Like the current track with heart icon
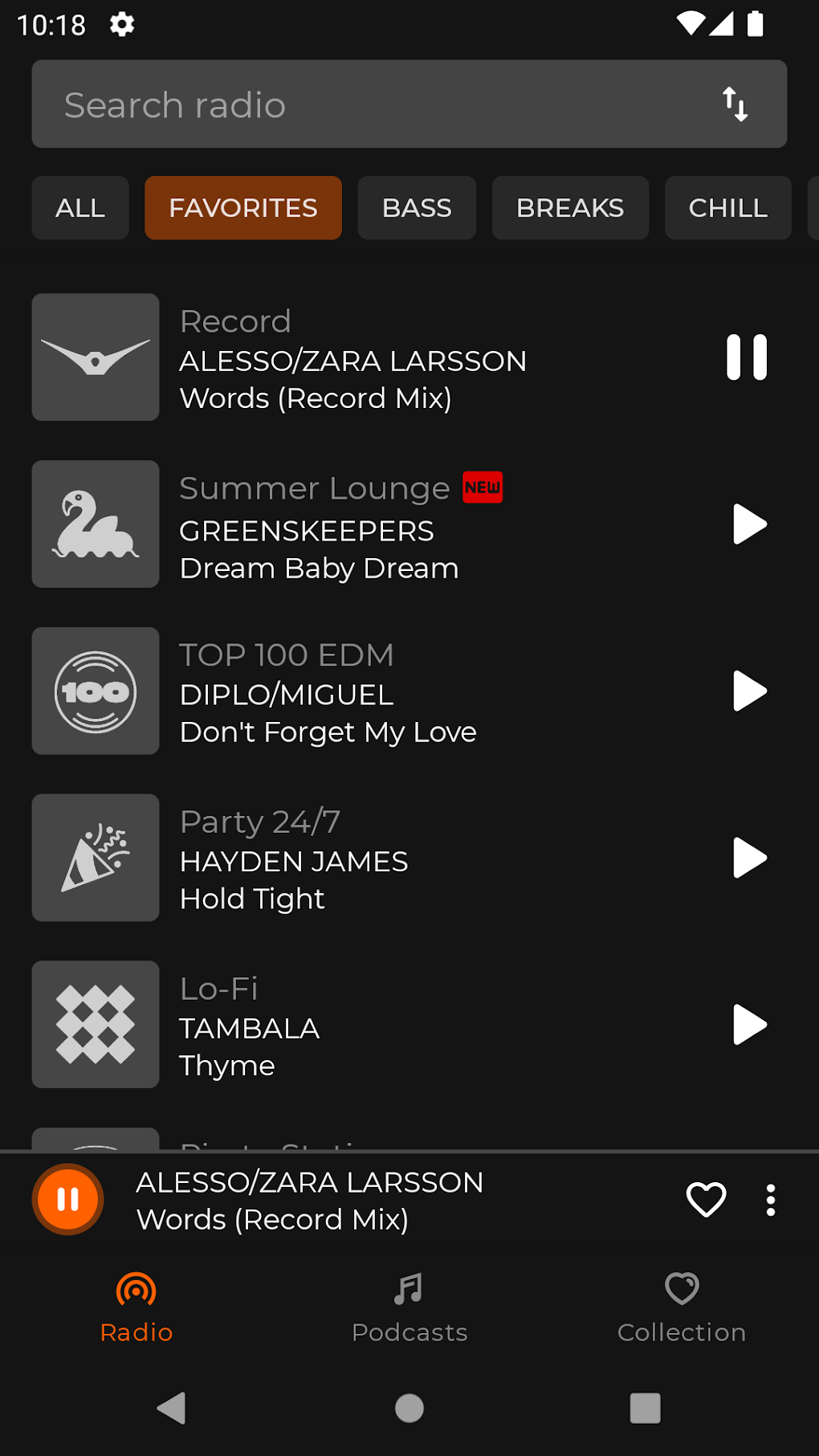The image size is (819, 1456). [x=706, y=1200]
